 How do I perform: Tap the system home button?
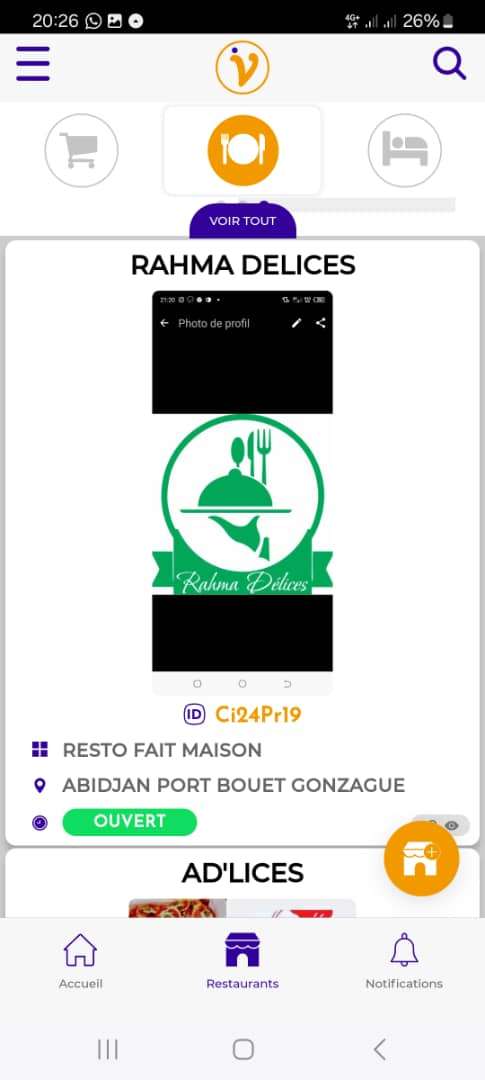click(x=242, y=1049)
